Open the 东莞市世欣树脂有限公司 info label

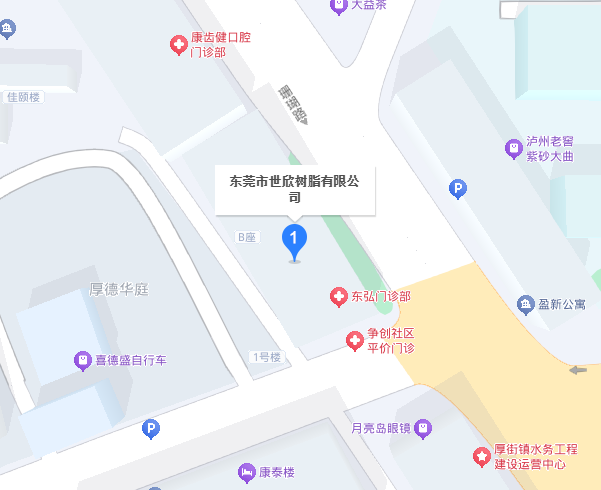(294, 189)
